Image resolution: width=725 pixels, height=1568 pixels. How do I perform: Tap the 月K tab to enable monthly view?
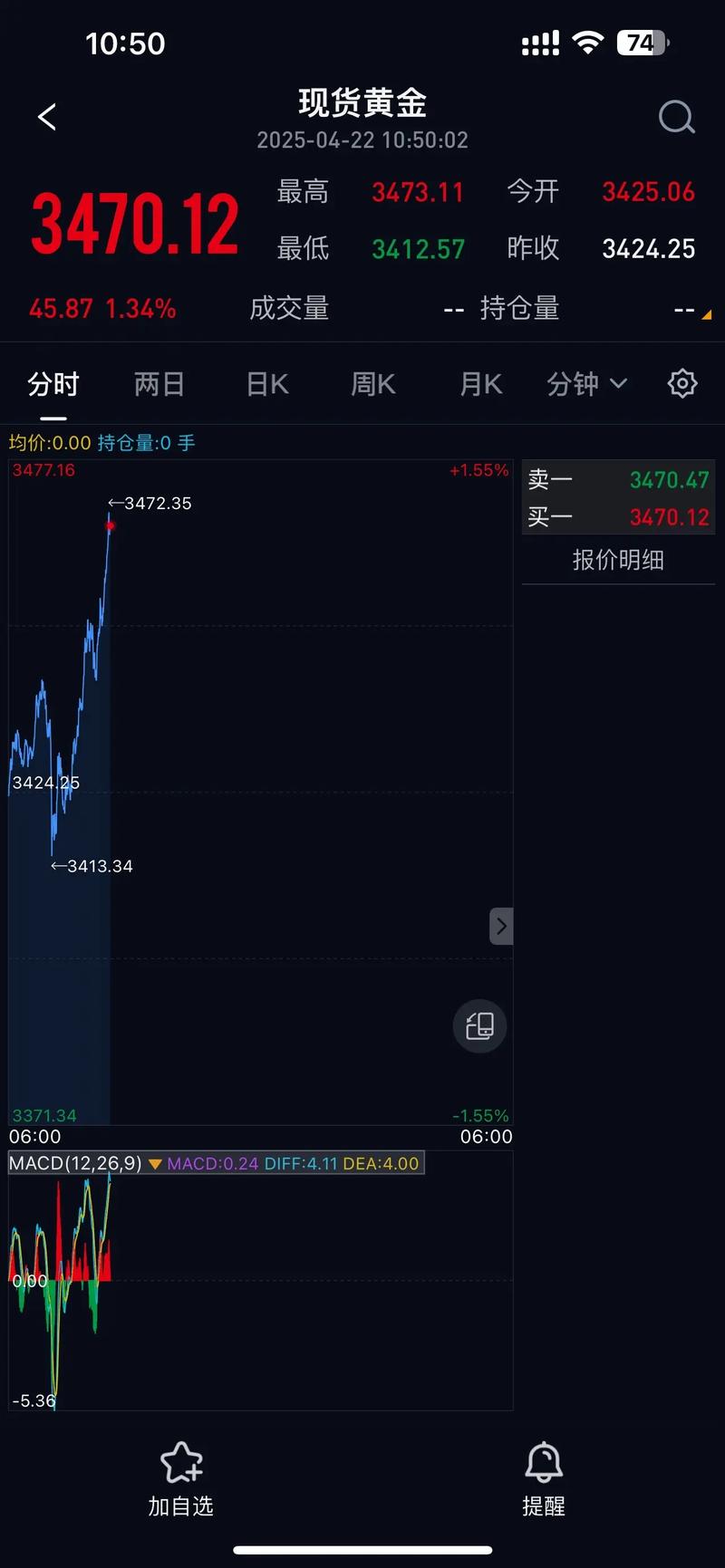pos(479,383)
